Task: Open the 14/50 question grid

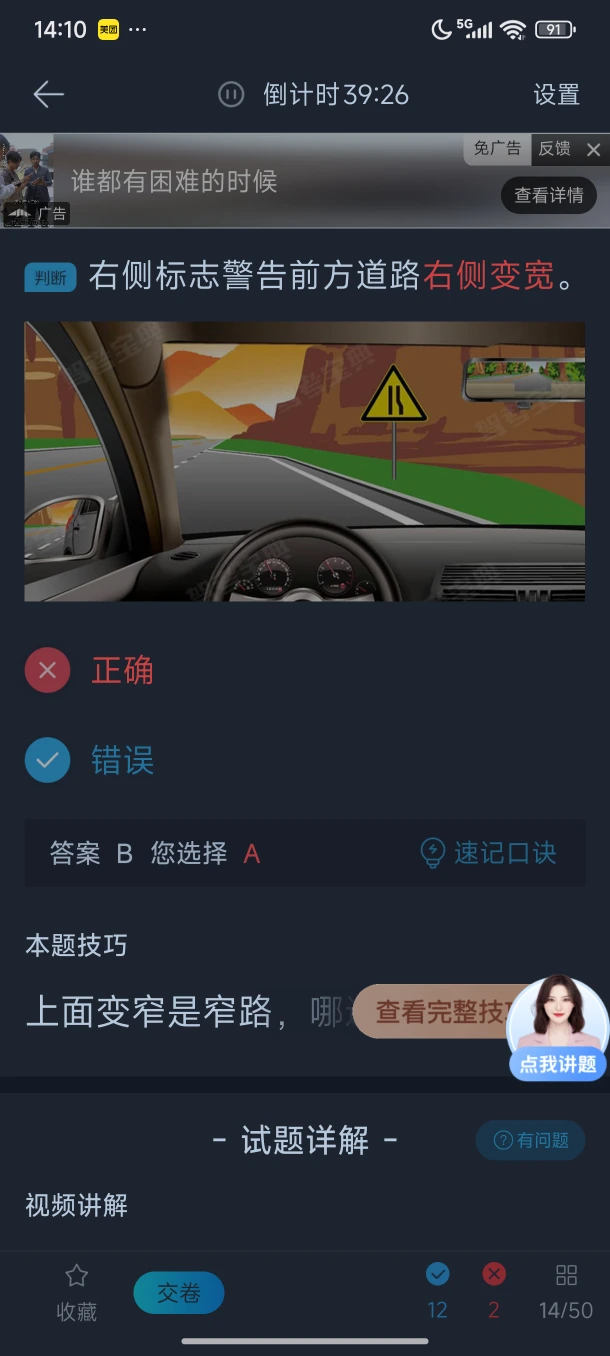Action: (x=566, y=1292)
